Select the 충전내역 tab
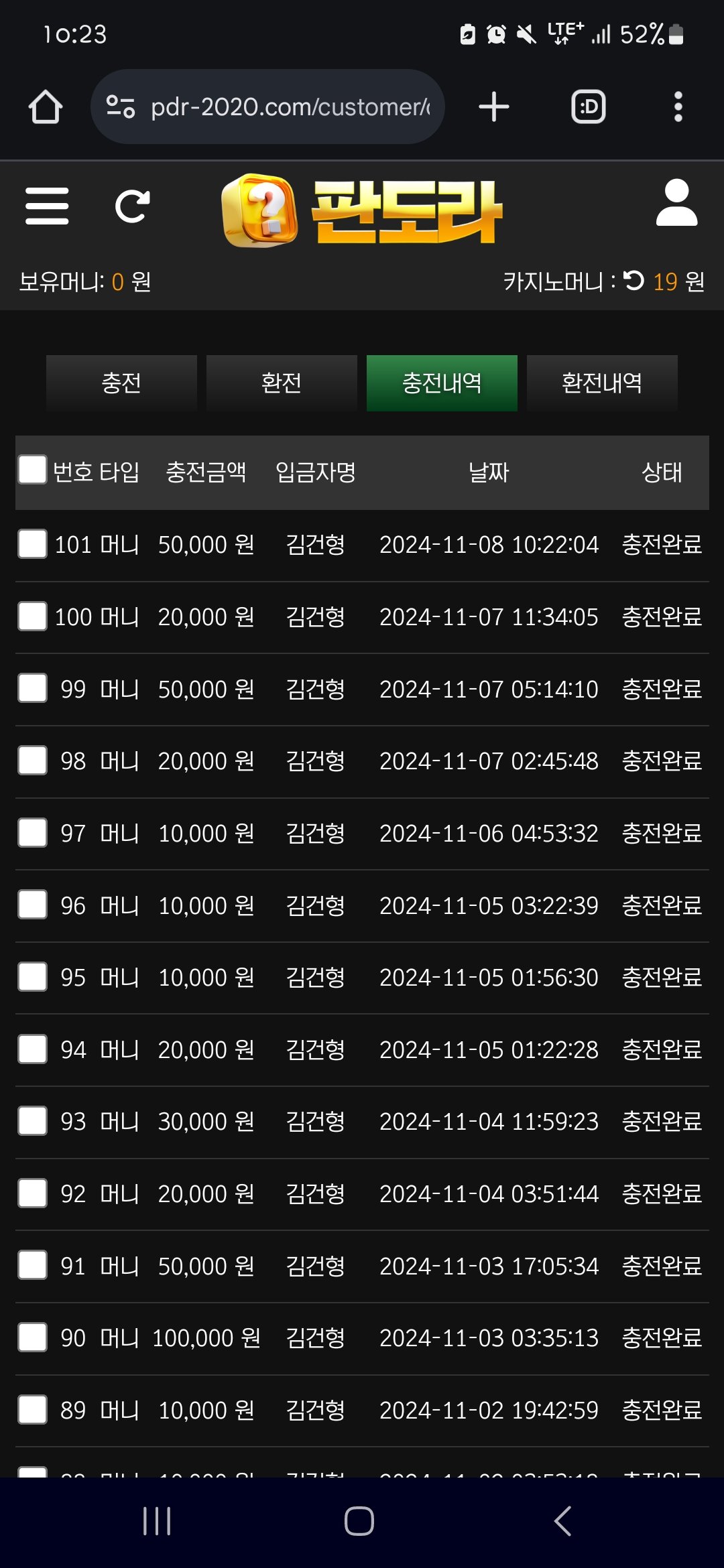The height and width of the screenshot is (1568, 724). click(442, 383)
